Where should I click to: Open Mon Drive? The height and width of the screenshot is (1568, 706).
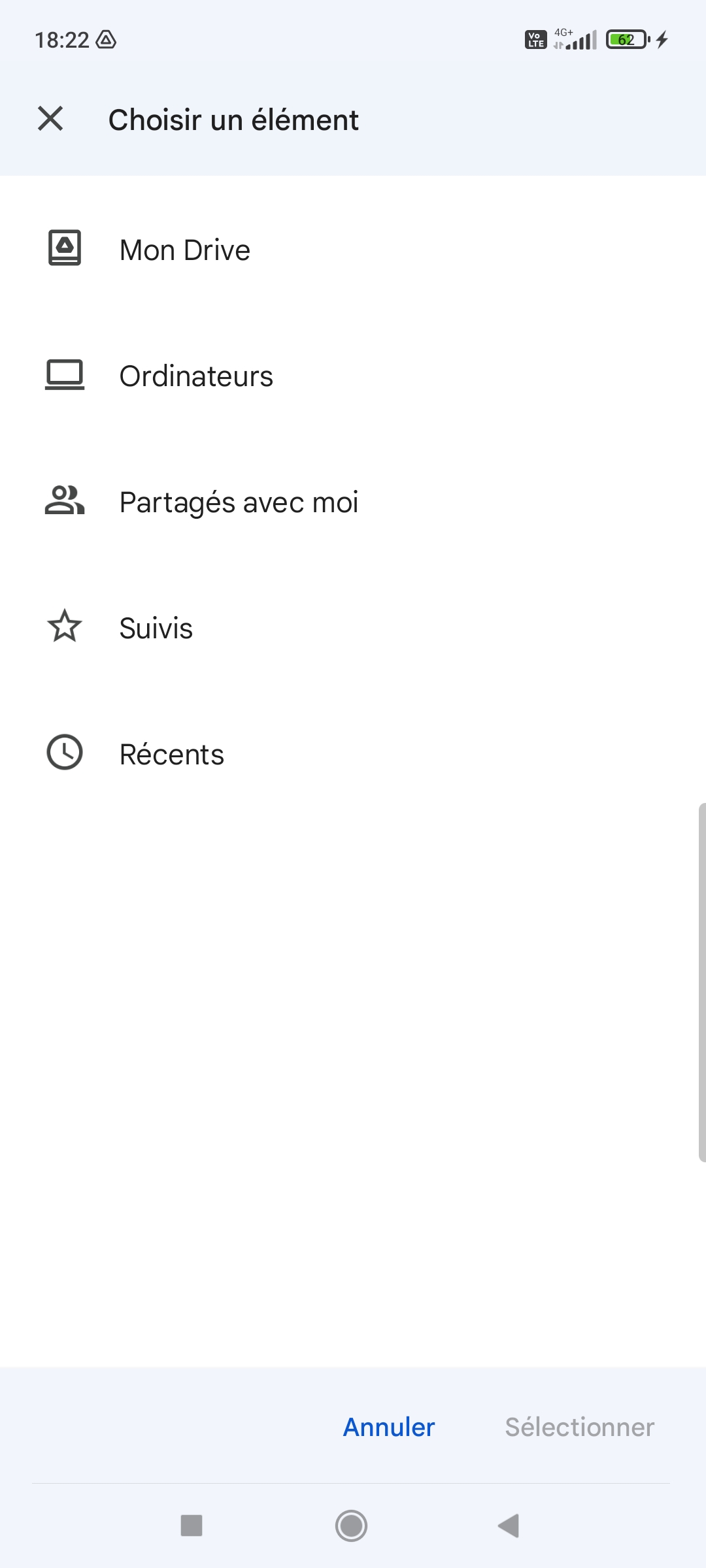(x=185, y=250)
